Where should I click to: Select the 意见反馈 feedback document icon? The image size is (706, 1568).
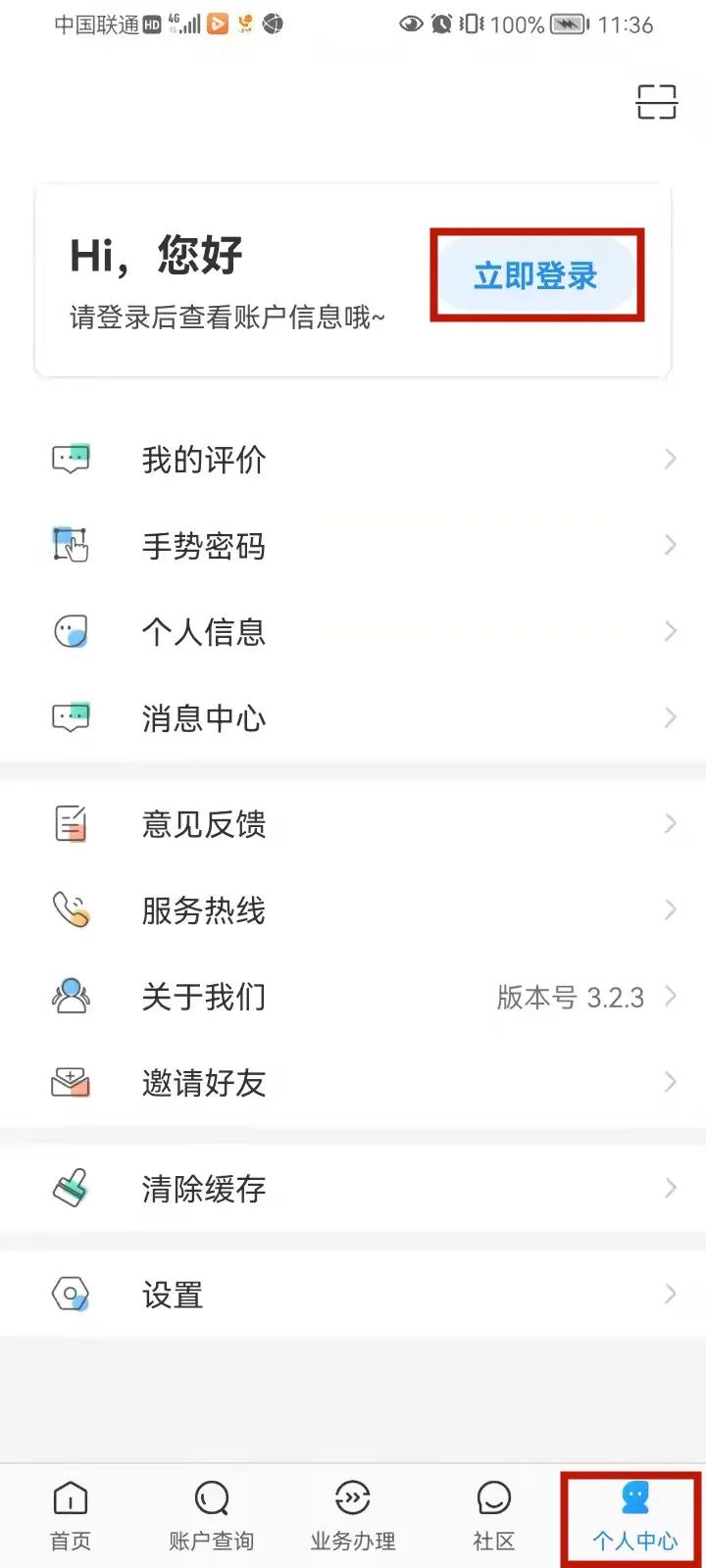(x=70, y=823)
